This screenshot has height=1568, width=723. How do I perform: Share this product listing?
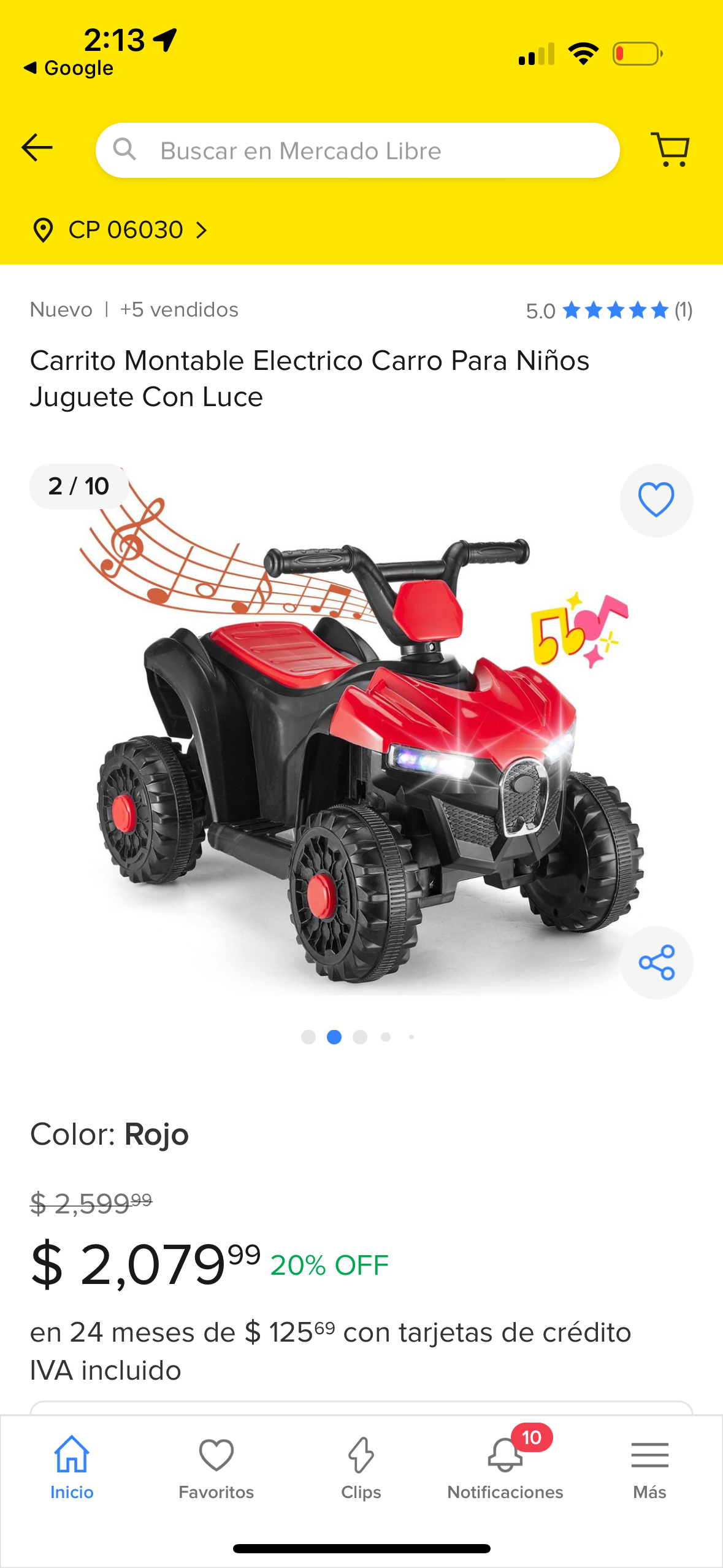(656, 962)
